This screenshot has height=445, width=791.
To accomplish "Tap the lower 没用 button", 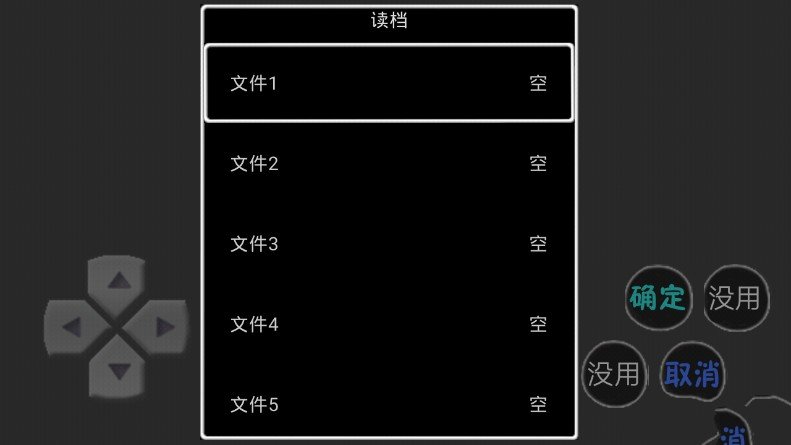I will [614, 374].
